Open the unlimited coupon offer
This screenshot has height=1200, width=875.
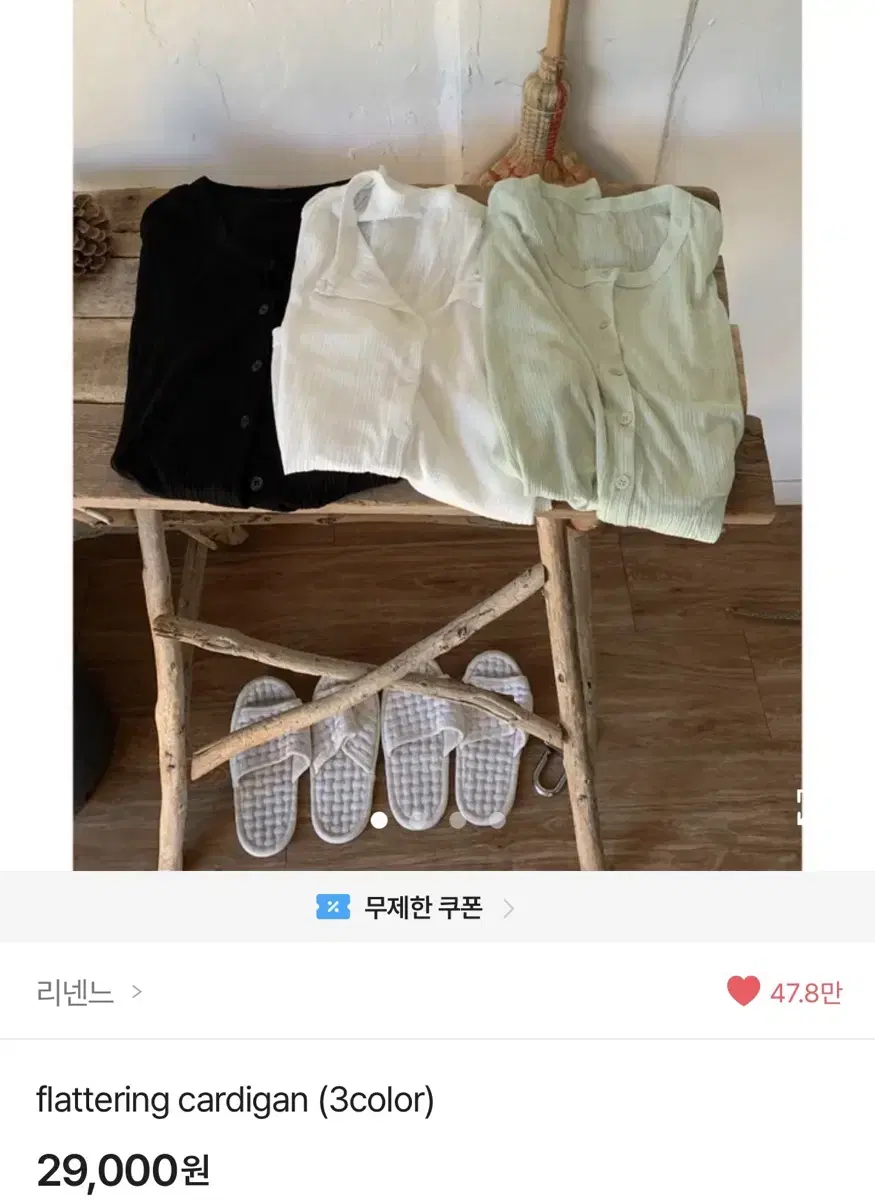(422, 909)
